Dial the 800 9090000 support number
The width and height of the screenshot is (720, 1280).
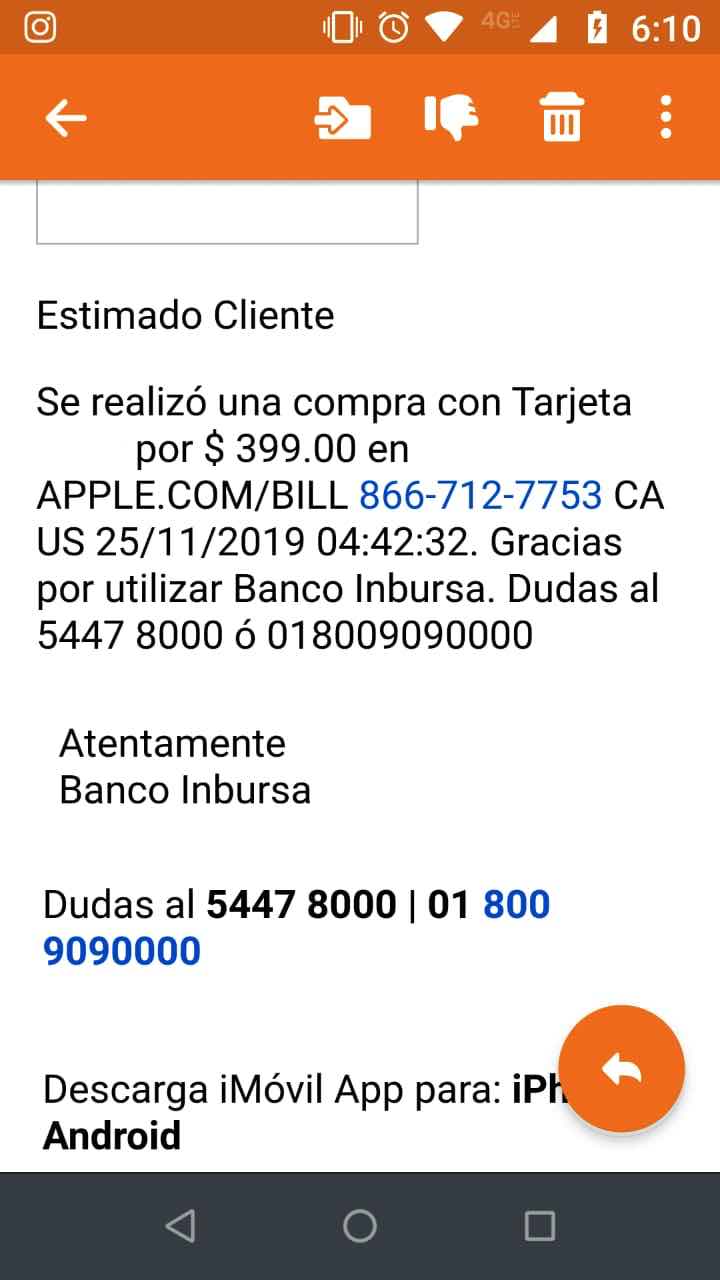(x=122, y=950)
